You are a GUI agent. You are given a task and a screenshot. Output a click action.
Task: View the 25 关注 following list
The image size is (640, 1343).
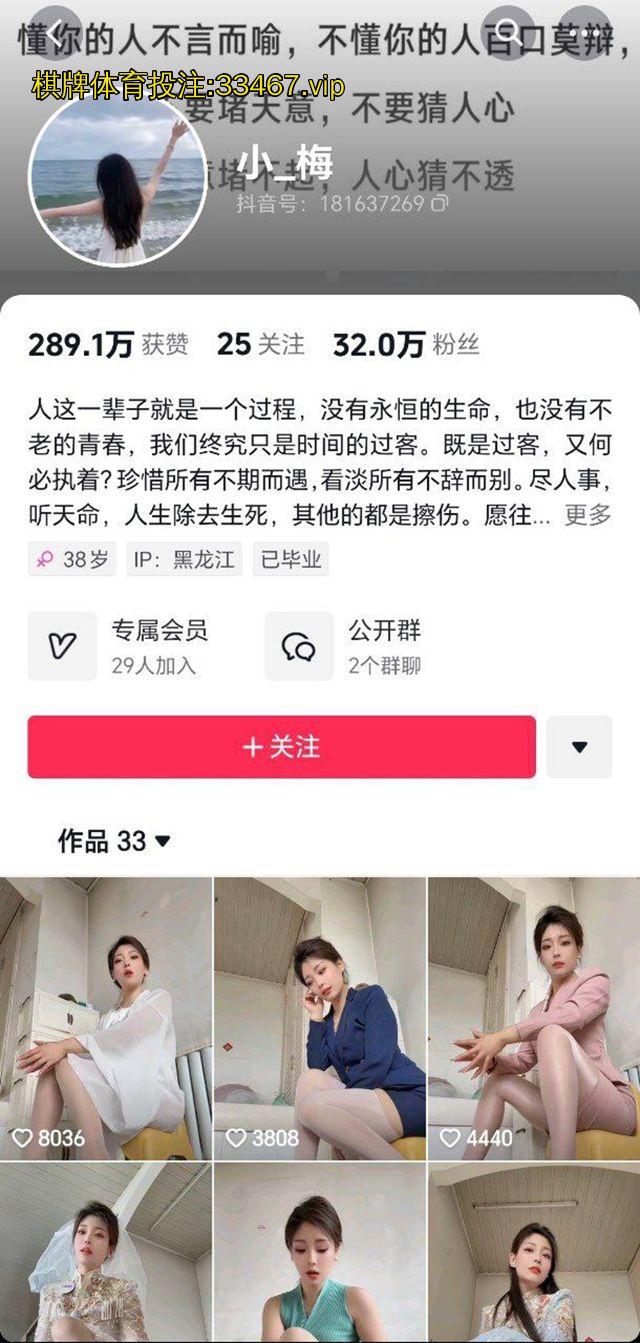coord(261,345)
